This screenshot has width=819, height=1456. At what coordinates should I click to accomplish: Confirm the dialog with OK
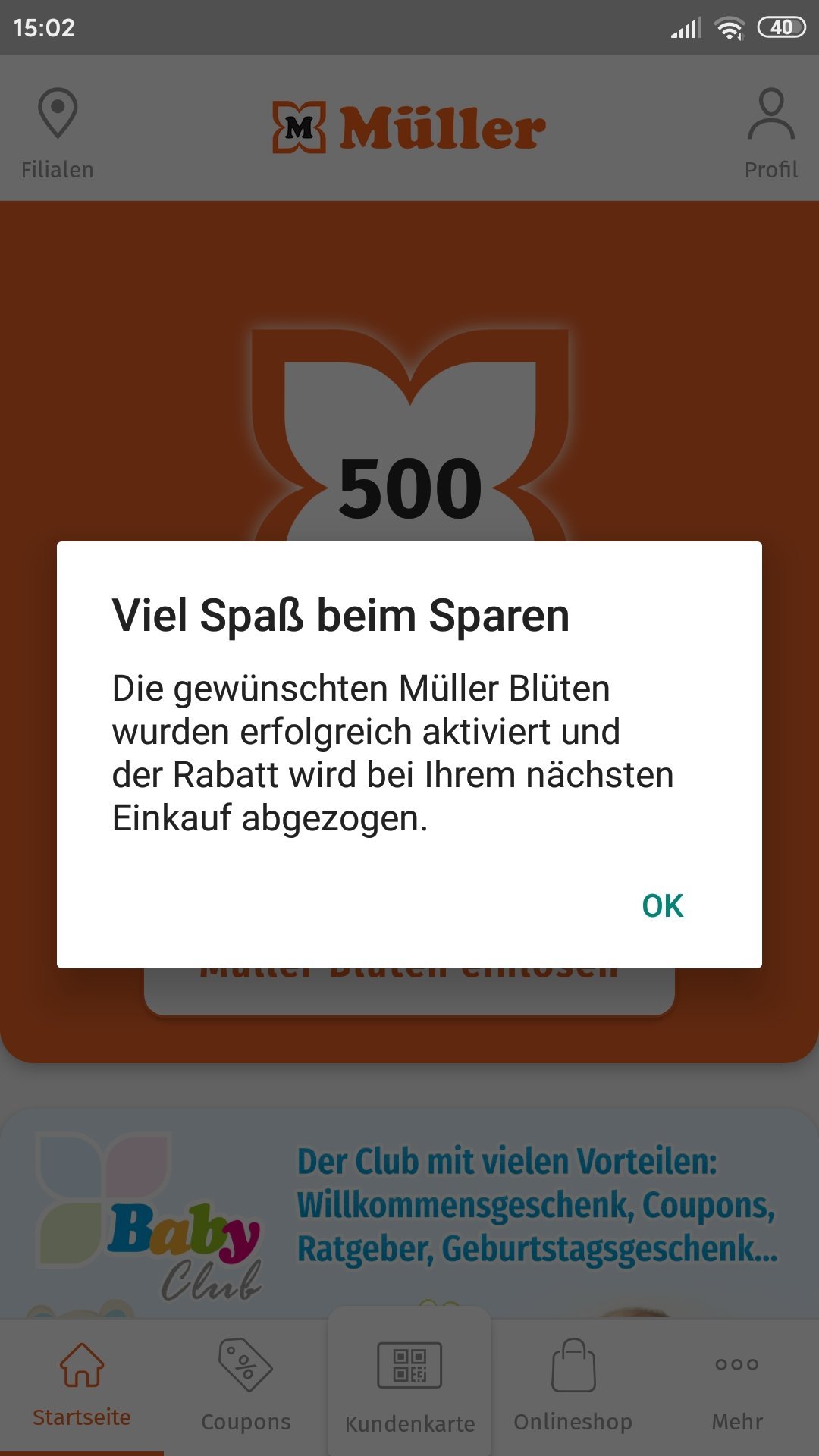[x=662, y=905]
